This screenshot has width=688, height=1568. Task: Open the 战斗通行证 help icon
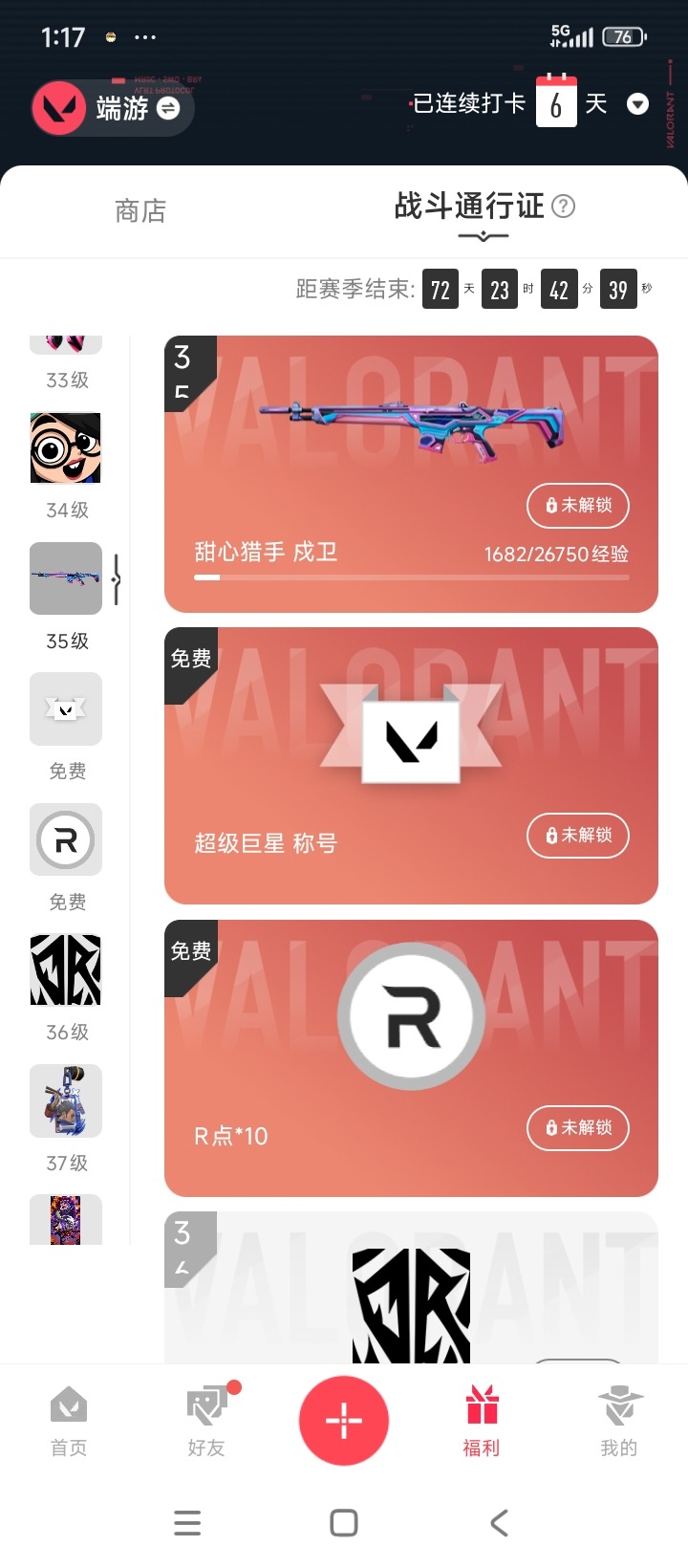coord(564,206)
